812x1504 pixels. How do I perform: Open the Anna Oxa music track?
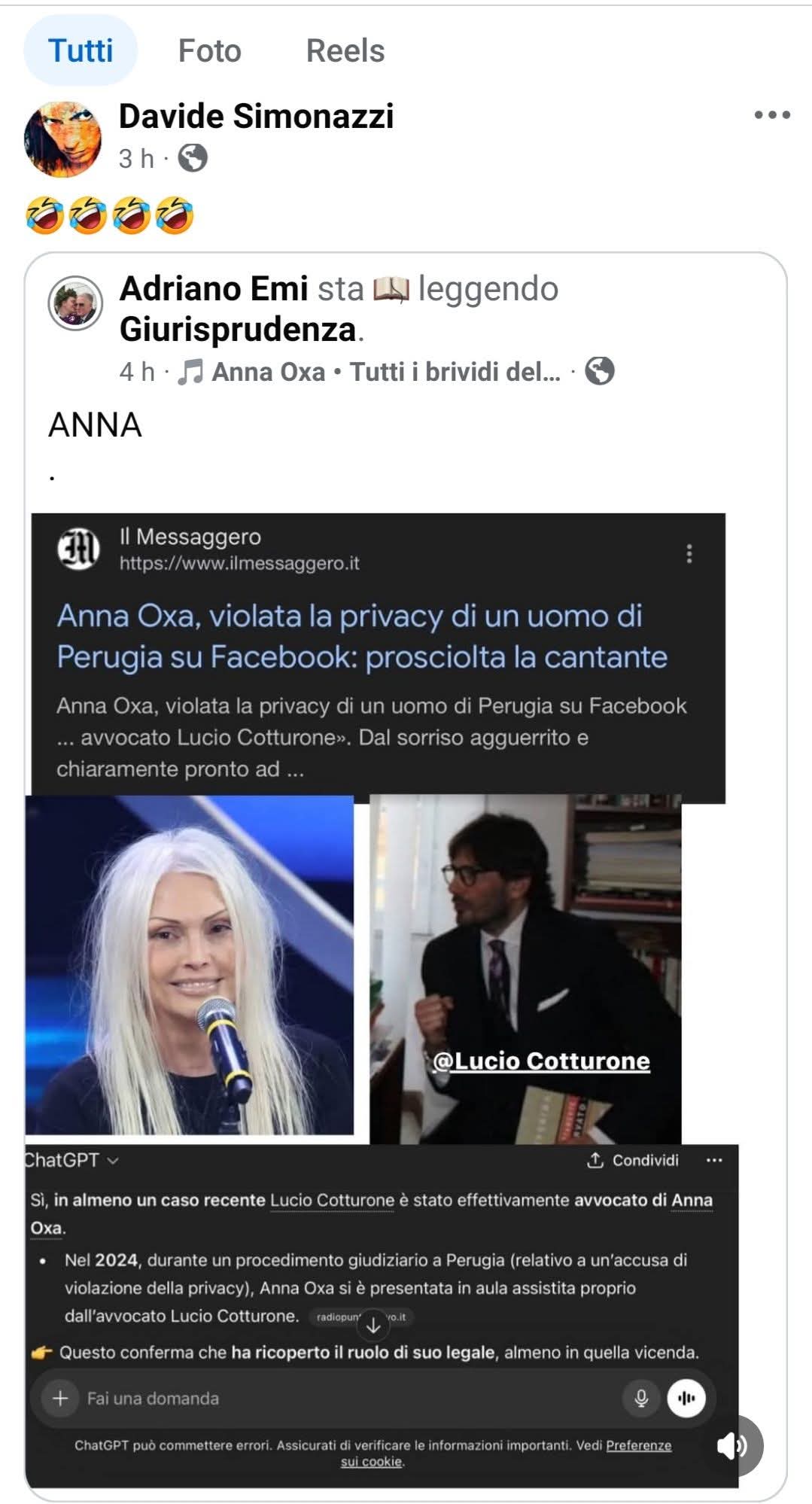(369, 372)
